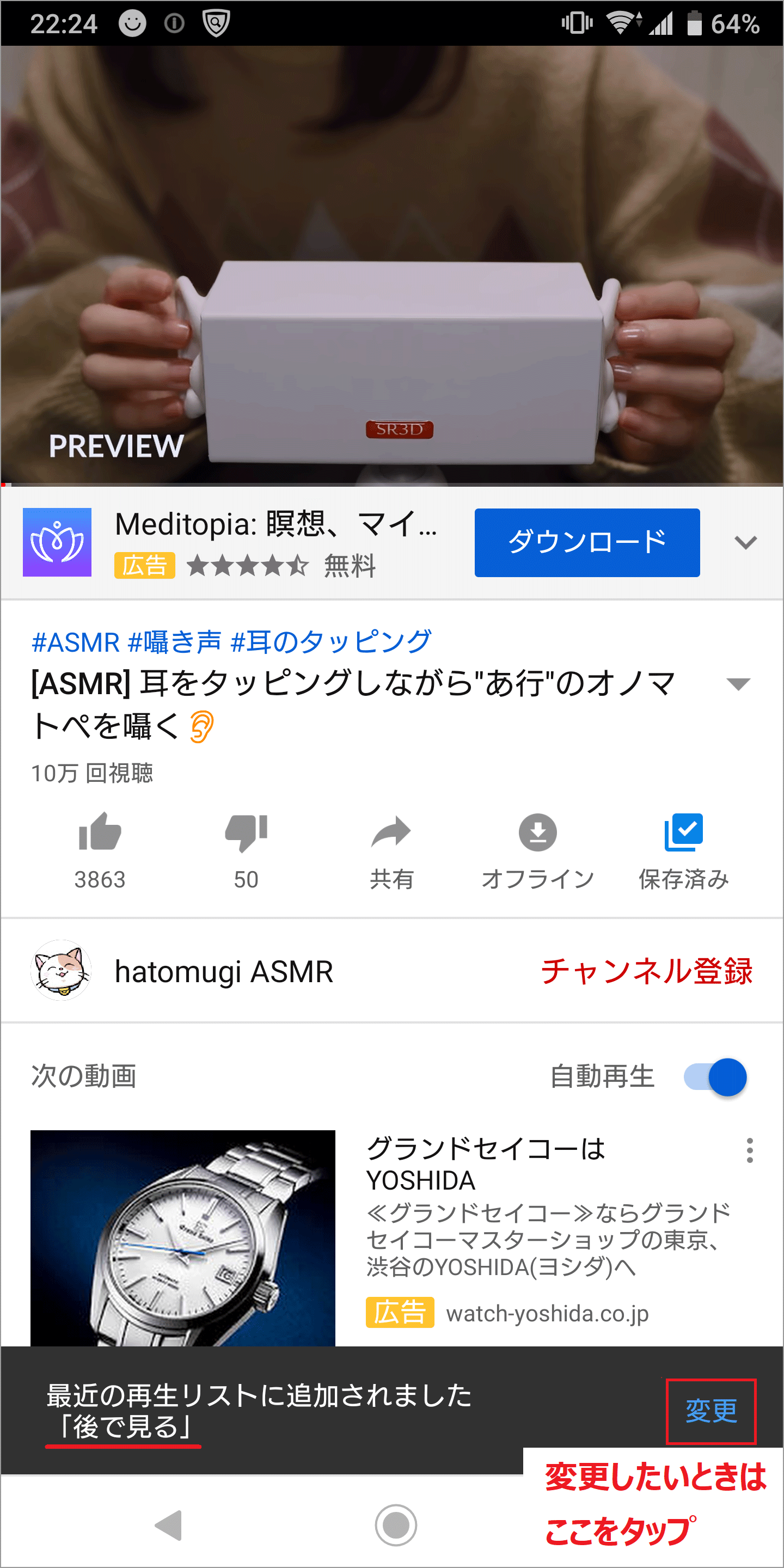Image resolution: width=784 pixels, height=1568 pixels.
Task: Download video for オフライン viewing
Action: [x=537, y=832]
